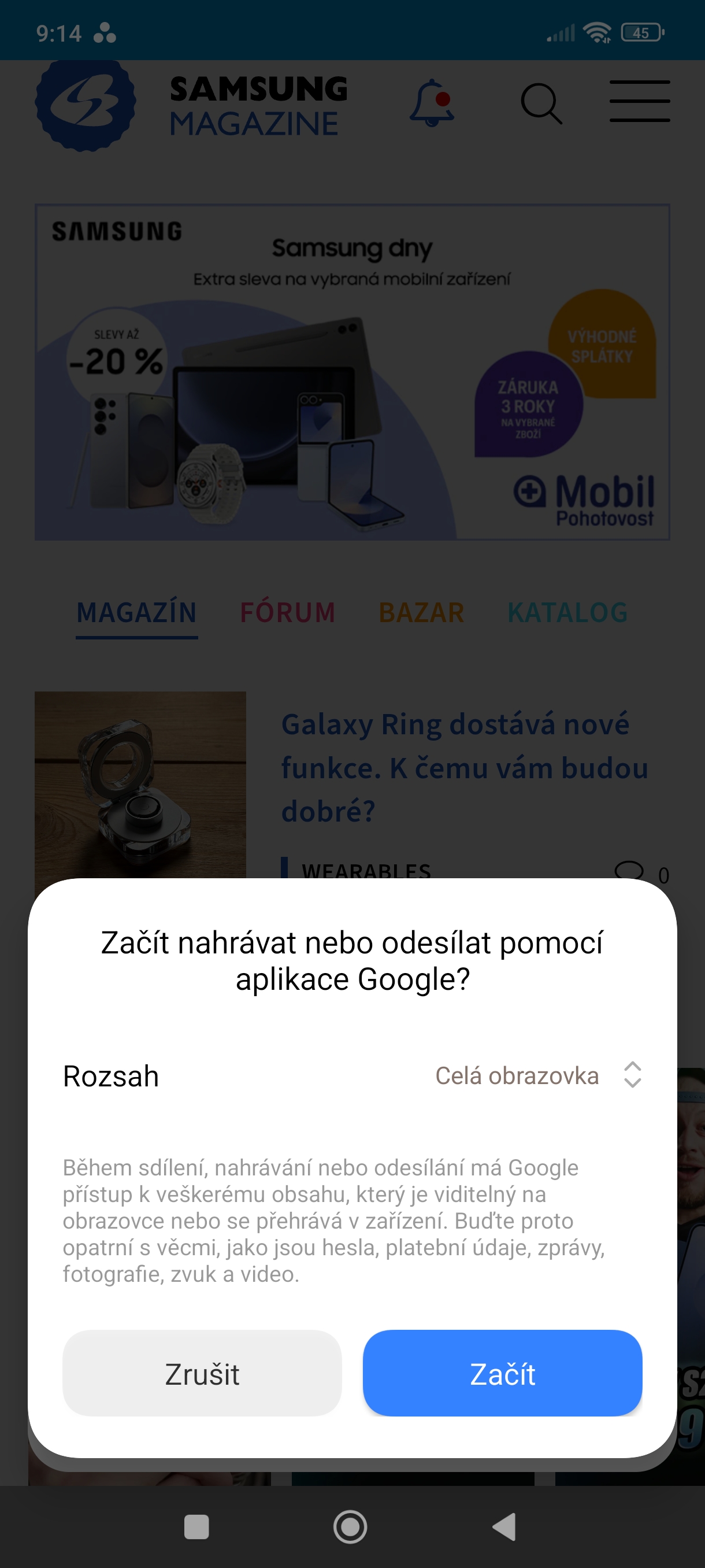
Task: Tap Začít to start recording
Action: point(502,1373)
